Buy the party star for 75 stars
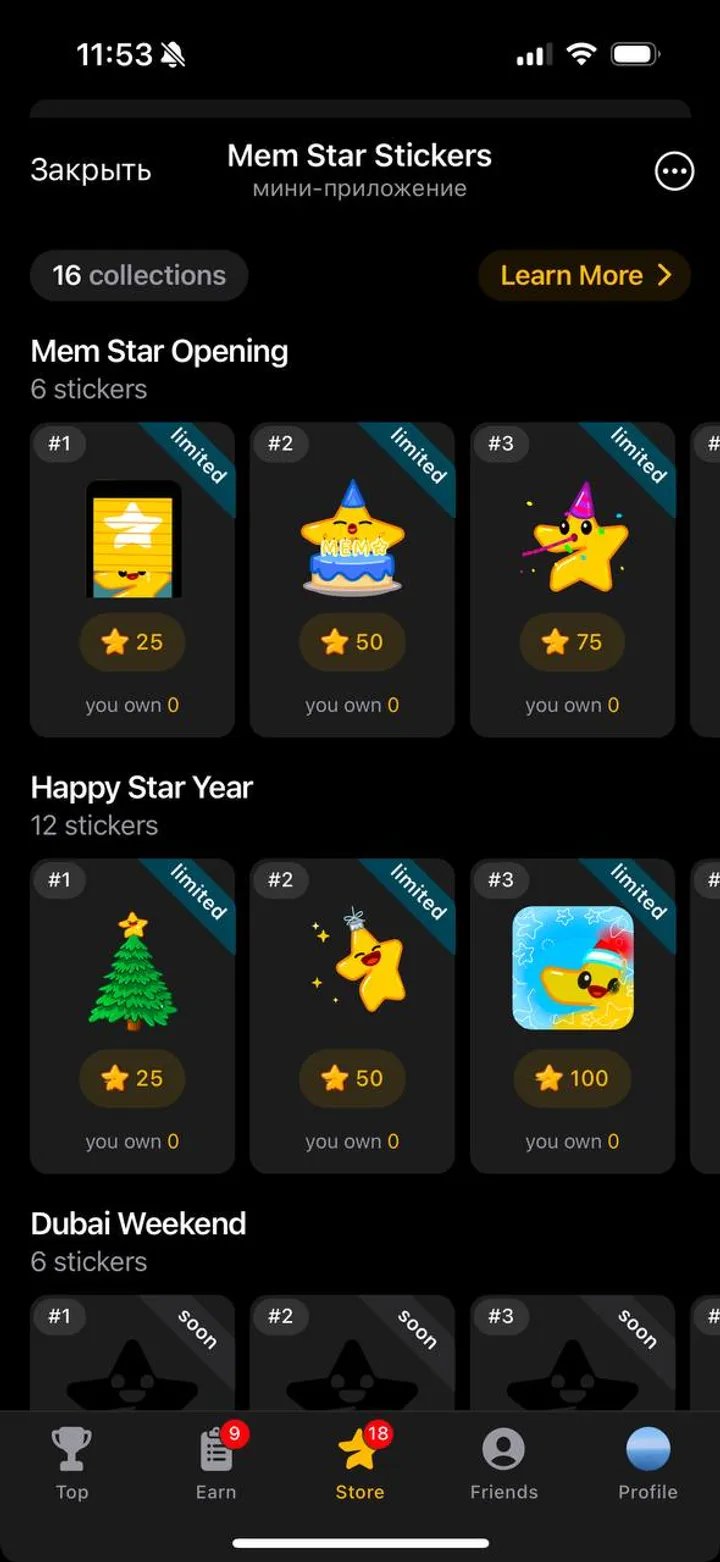The width and height of the screenshot is (720, 1562). pos(573,642)
